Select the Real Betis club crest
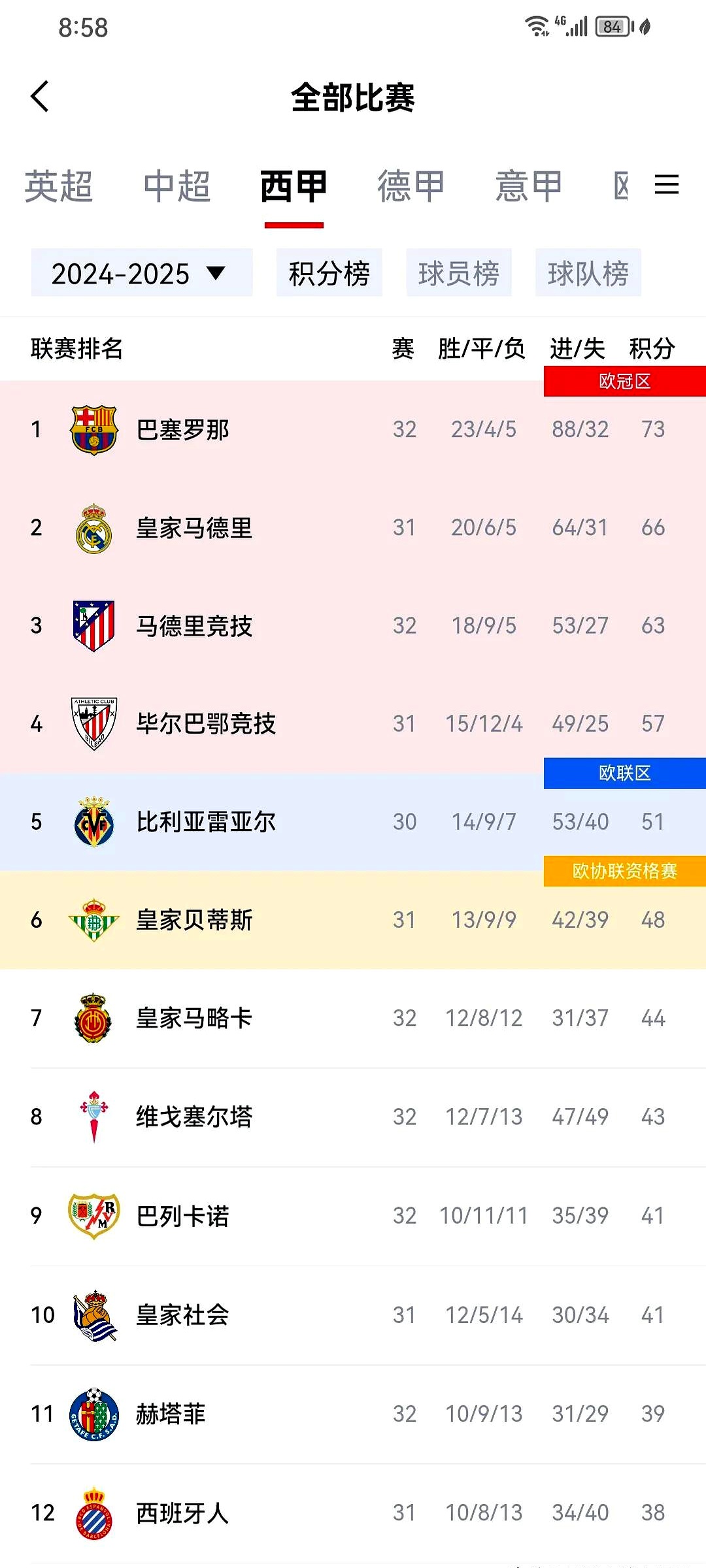The image size is (706, 1568). point(93,920)
